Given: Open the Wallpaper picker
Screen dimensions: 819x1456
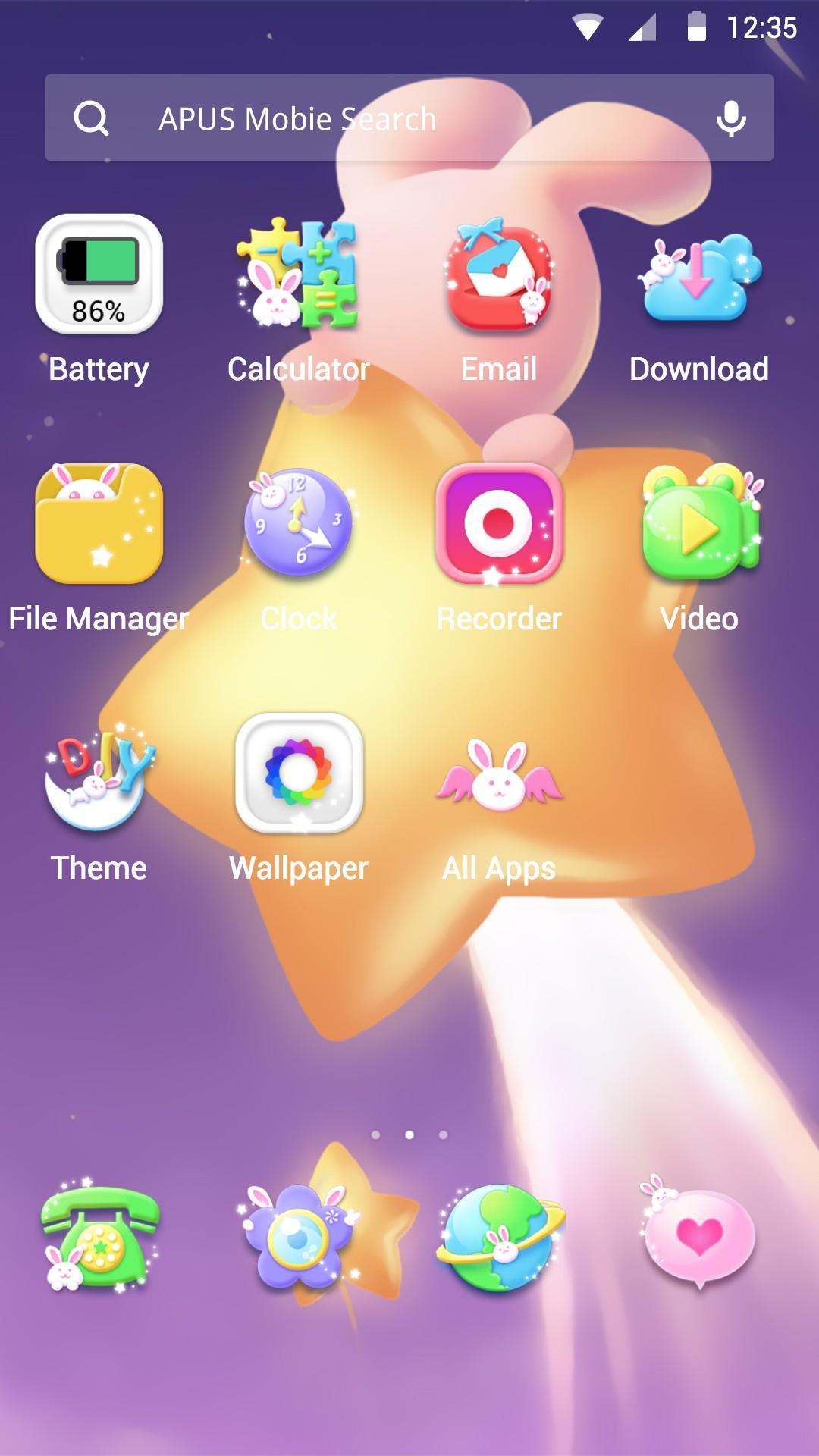Looking at the screenshot, I should tap(299, 775).
